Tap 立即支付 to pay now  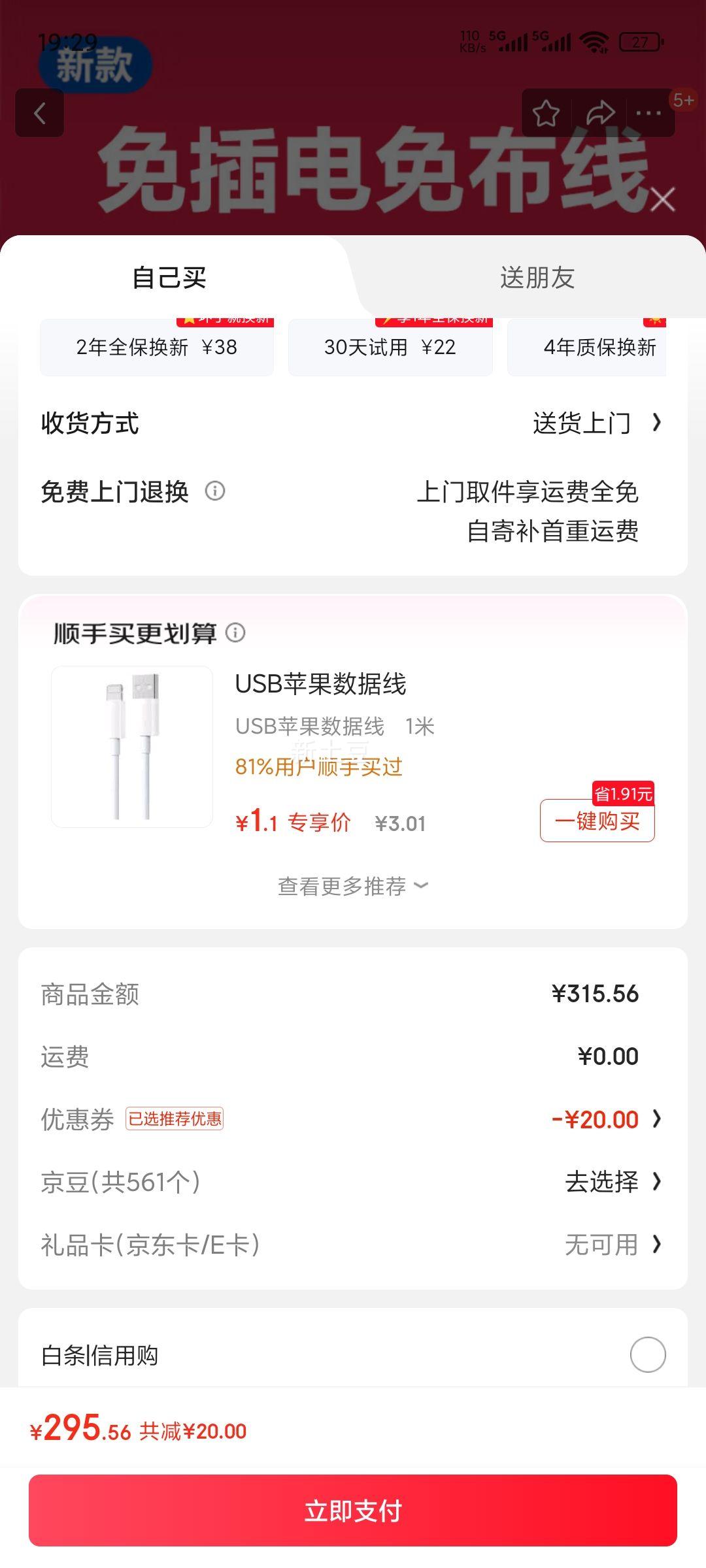tap(353, 1511)
